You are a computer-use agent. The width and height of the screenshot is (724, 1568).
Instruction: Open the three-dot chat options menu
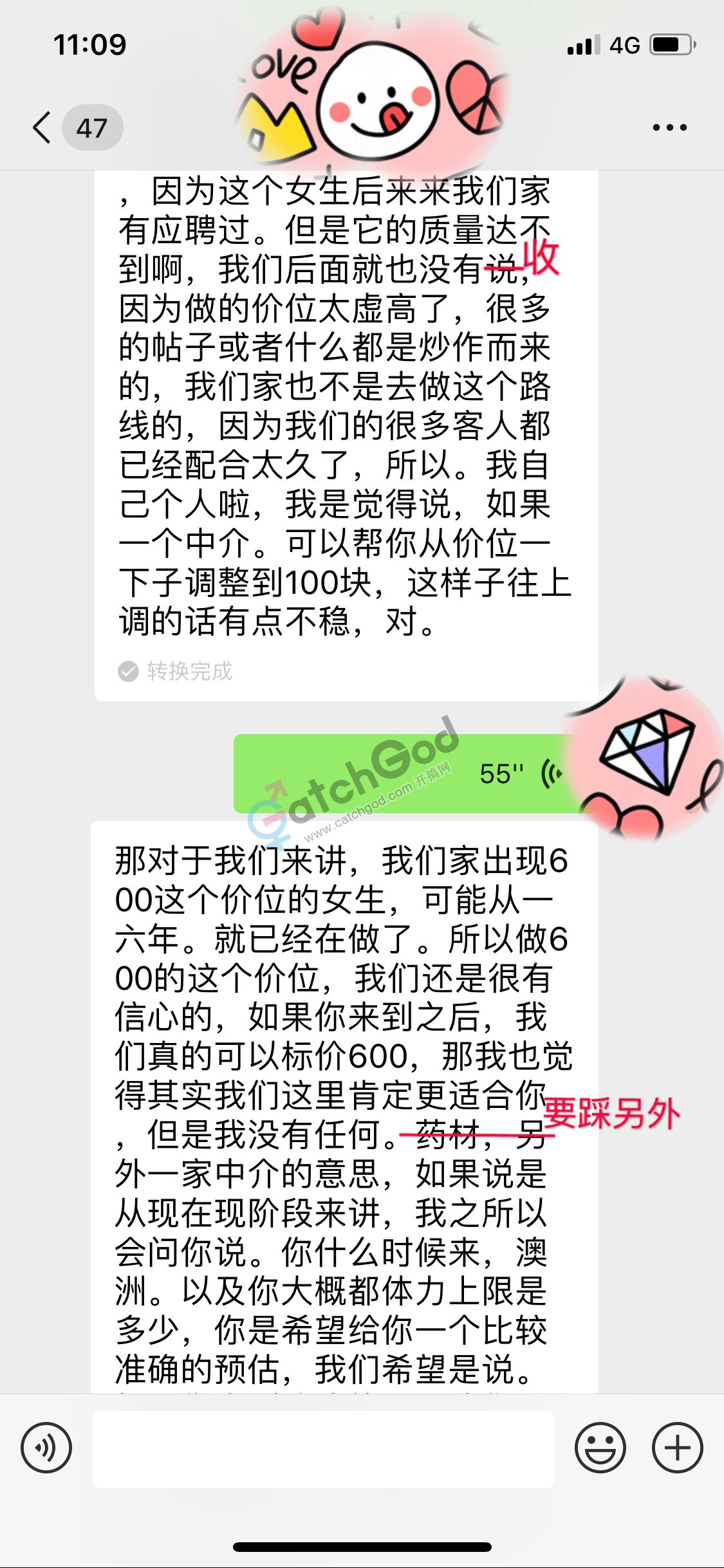[669, 127]
